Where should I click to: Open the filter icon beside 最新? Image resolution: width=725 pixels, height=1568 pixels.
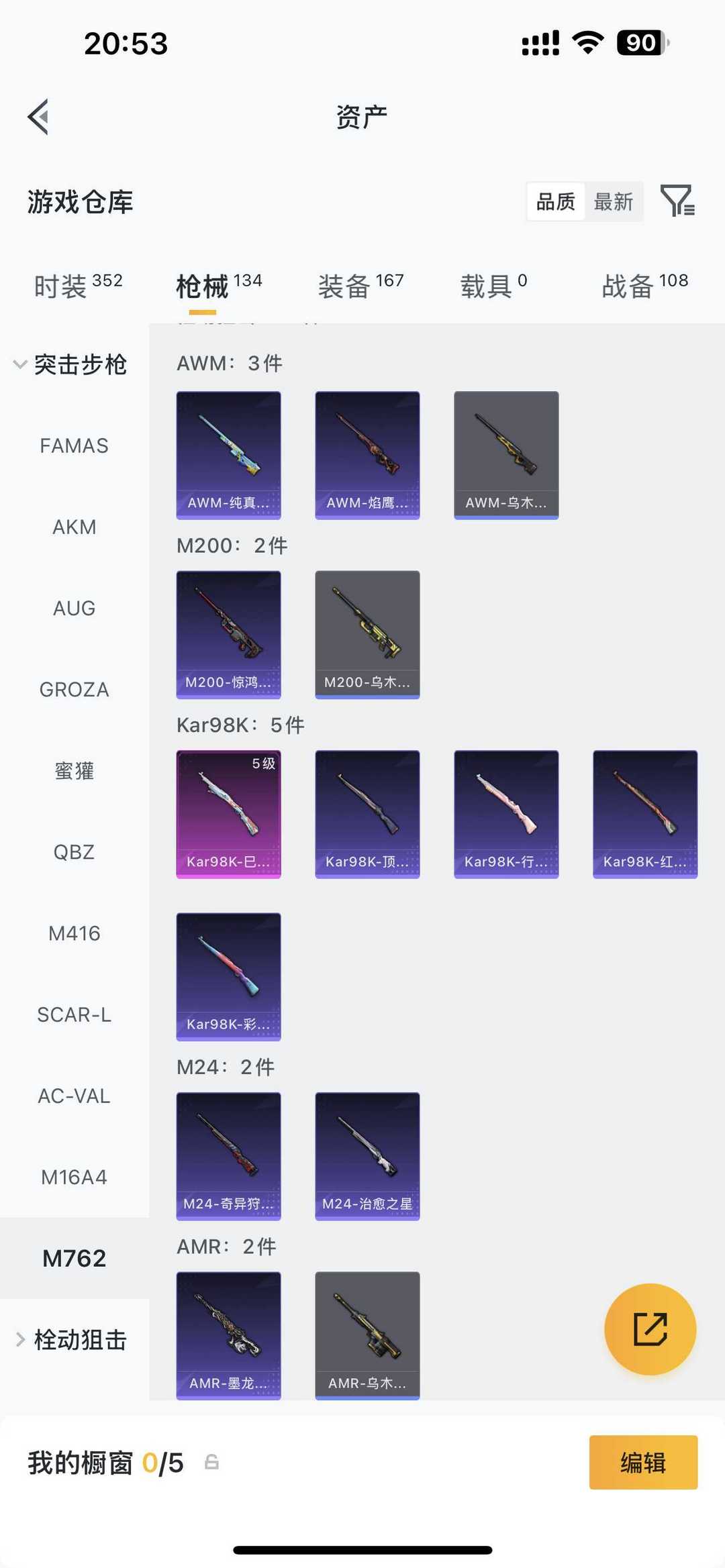pos(677,201)
